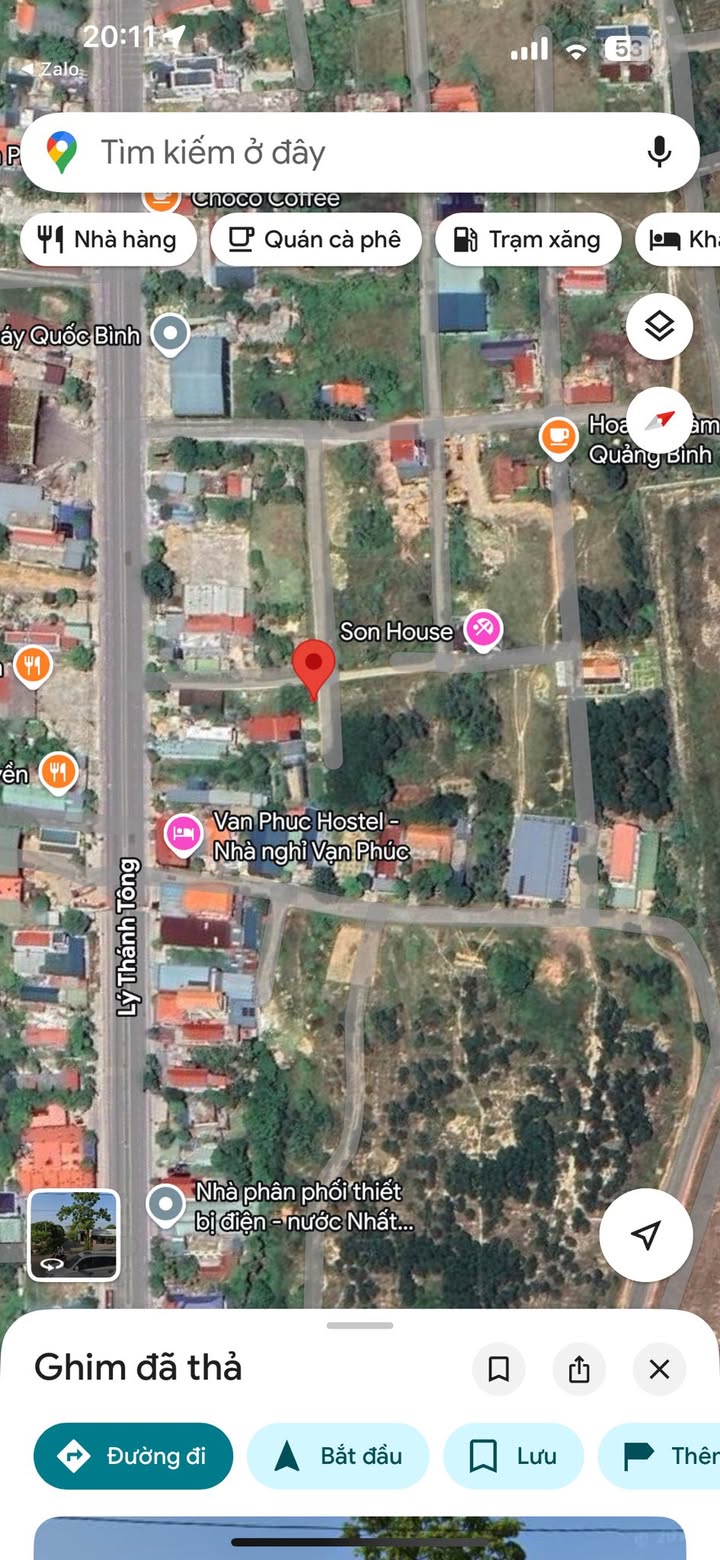Image resolution: width=720 pixels, height=1560 pixels.
Task: Open the Choco Coffee map marker
Action: 160,198
